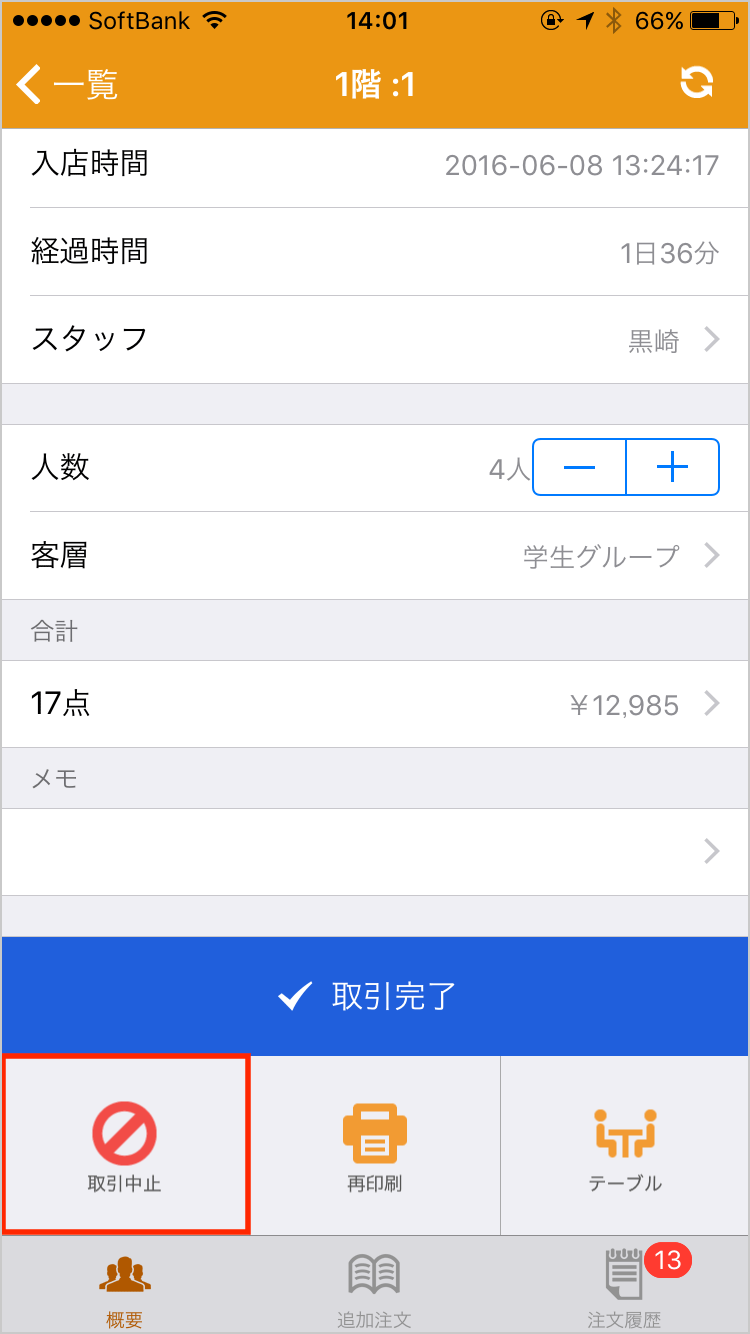The width and height of the screenshot is (750, 1334).
Task: Go back to the 一覧 list
Action: pos(67,85)
